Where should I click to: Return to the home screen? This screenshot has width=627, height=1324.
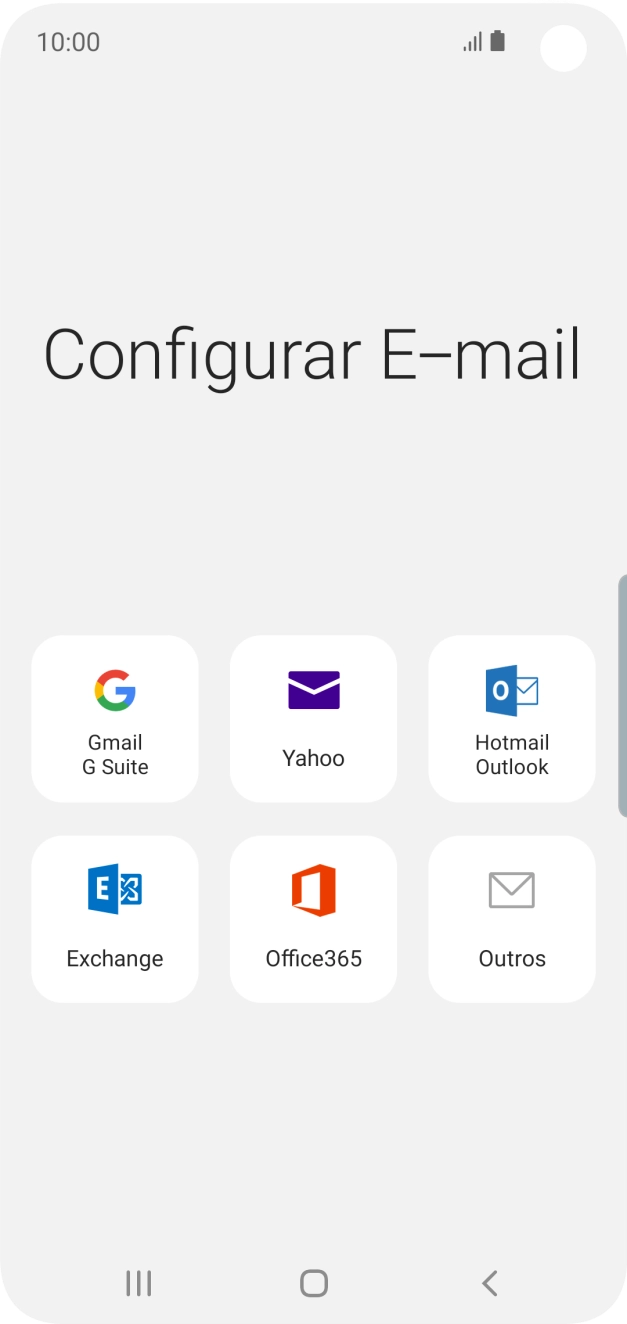(x=314, y=1283)
